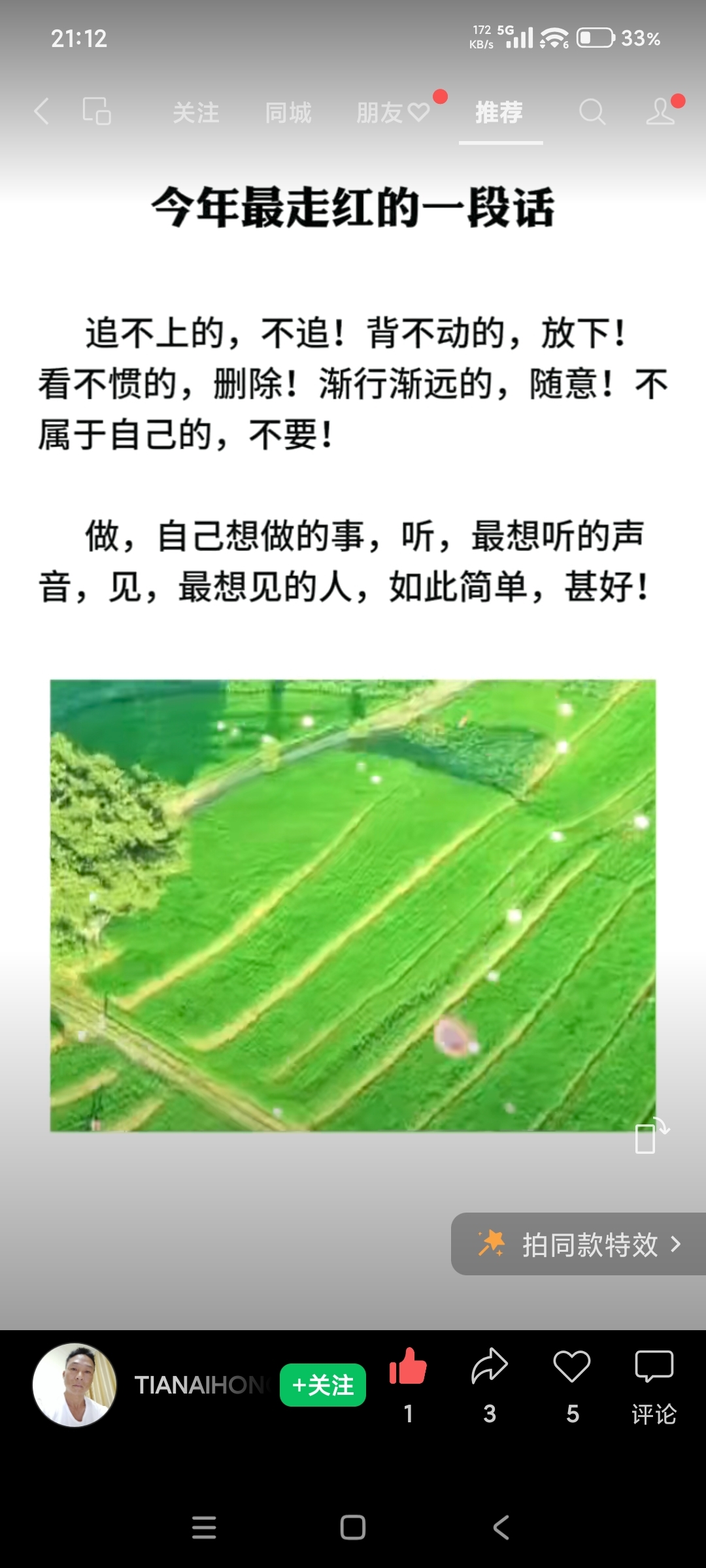Tap the system home button
This screenshot has height=1568, width=706.
(x=353, y=1527)
